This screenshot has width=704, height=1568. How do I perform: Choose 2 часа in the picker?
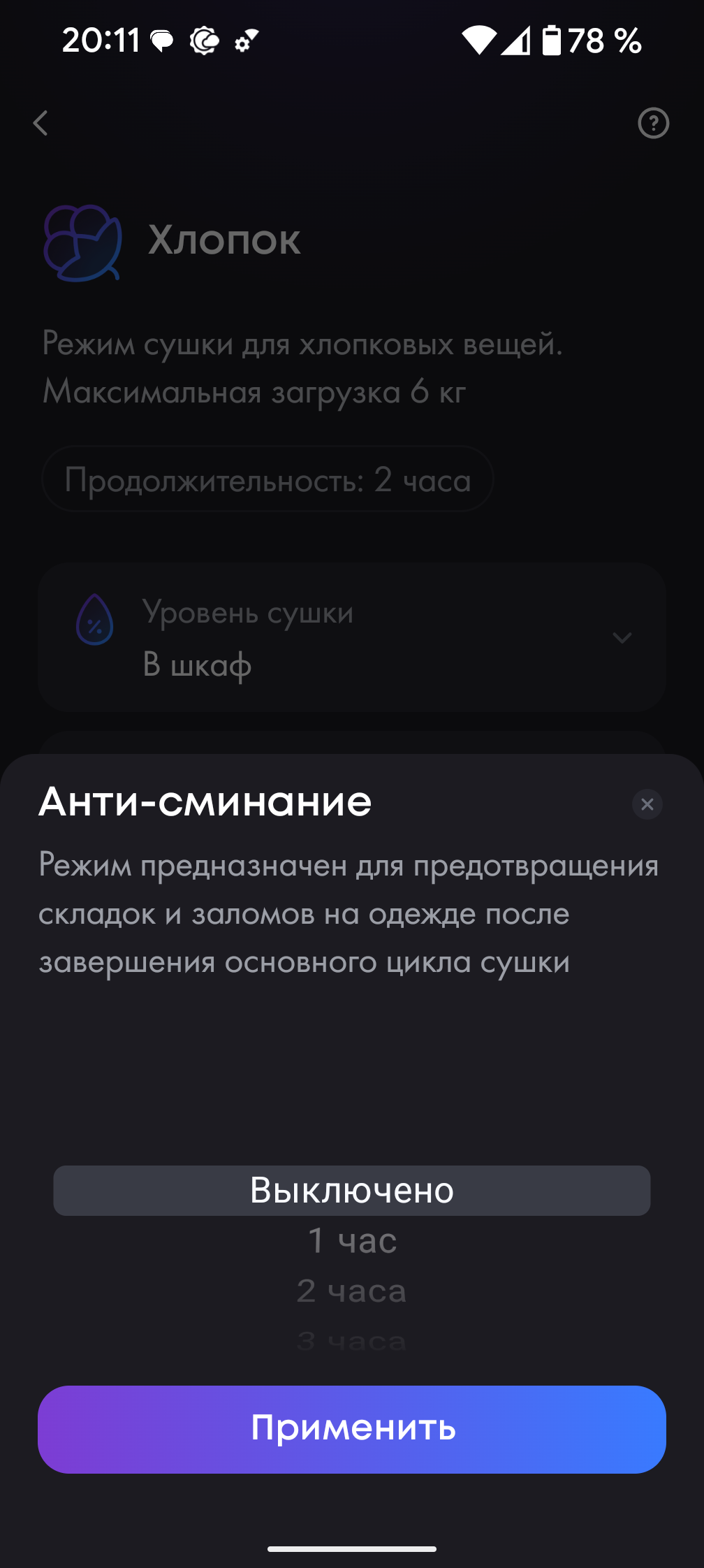[352, 1291]
